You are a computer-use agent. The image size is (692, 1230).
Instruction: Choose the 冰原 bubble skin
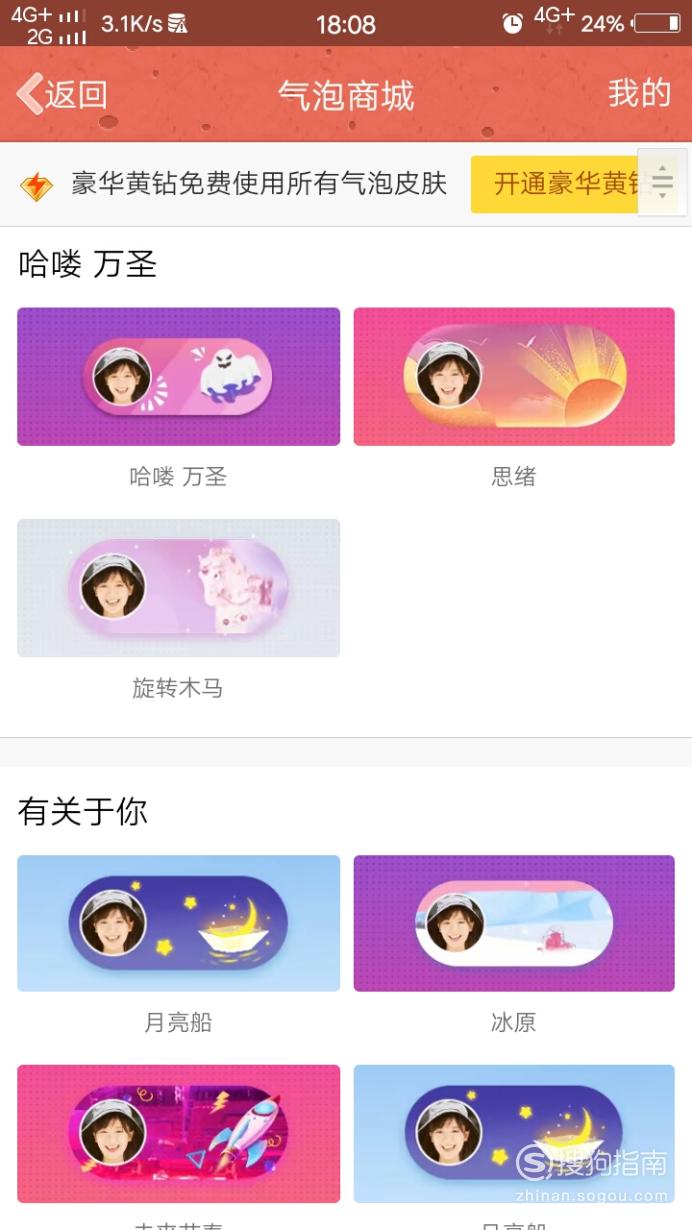coord(514,923)
